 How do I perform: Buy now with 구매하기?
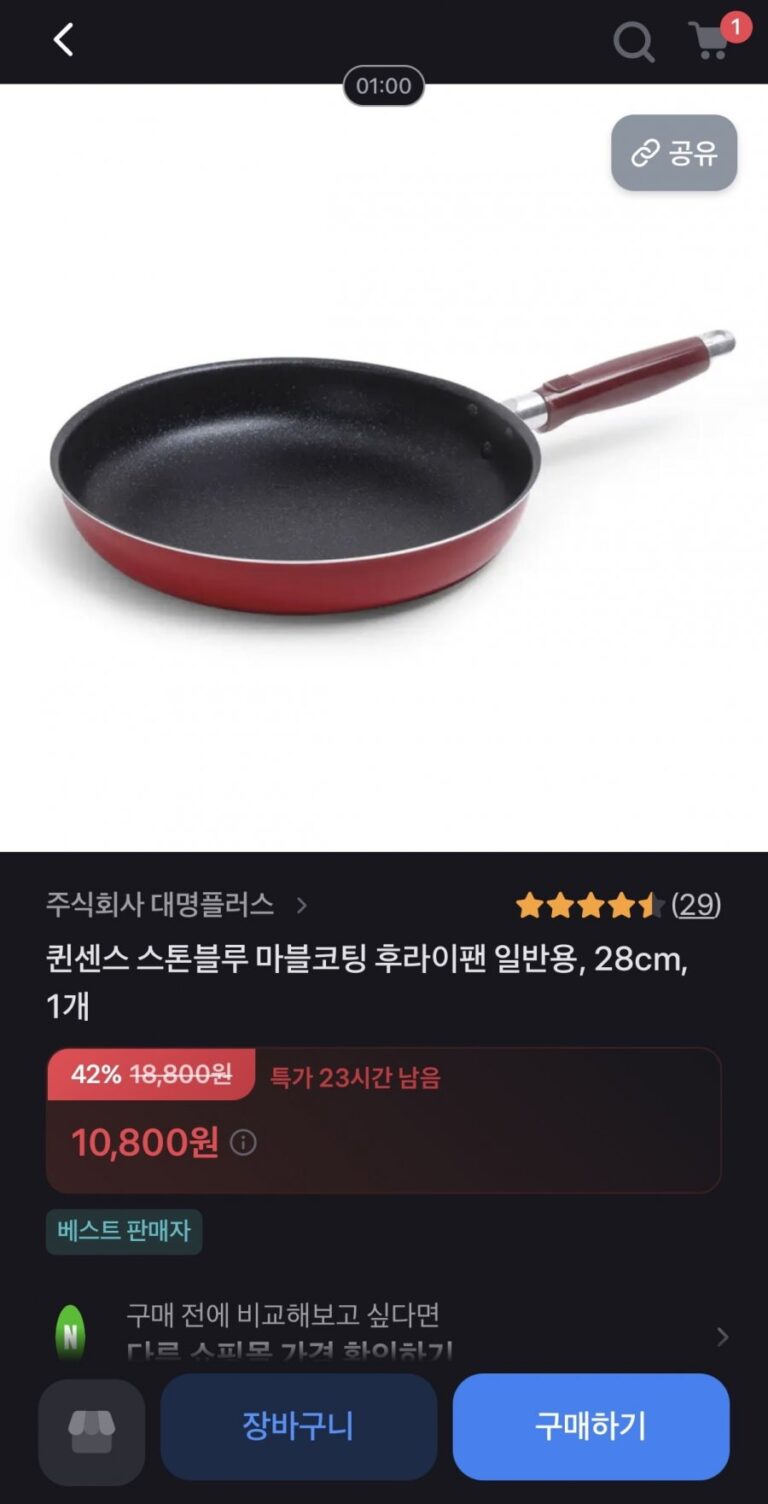[590, 1426]
